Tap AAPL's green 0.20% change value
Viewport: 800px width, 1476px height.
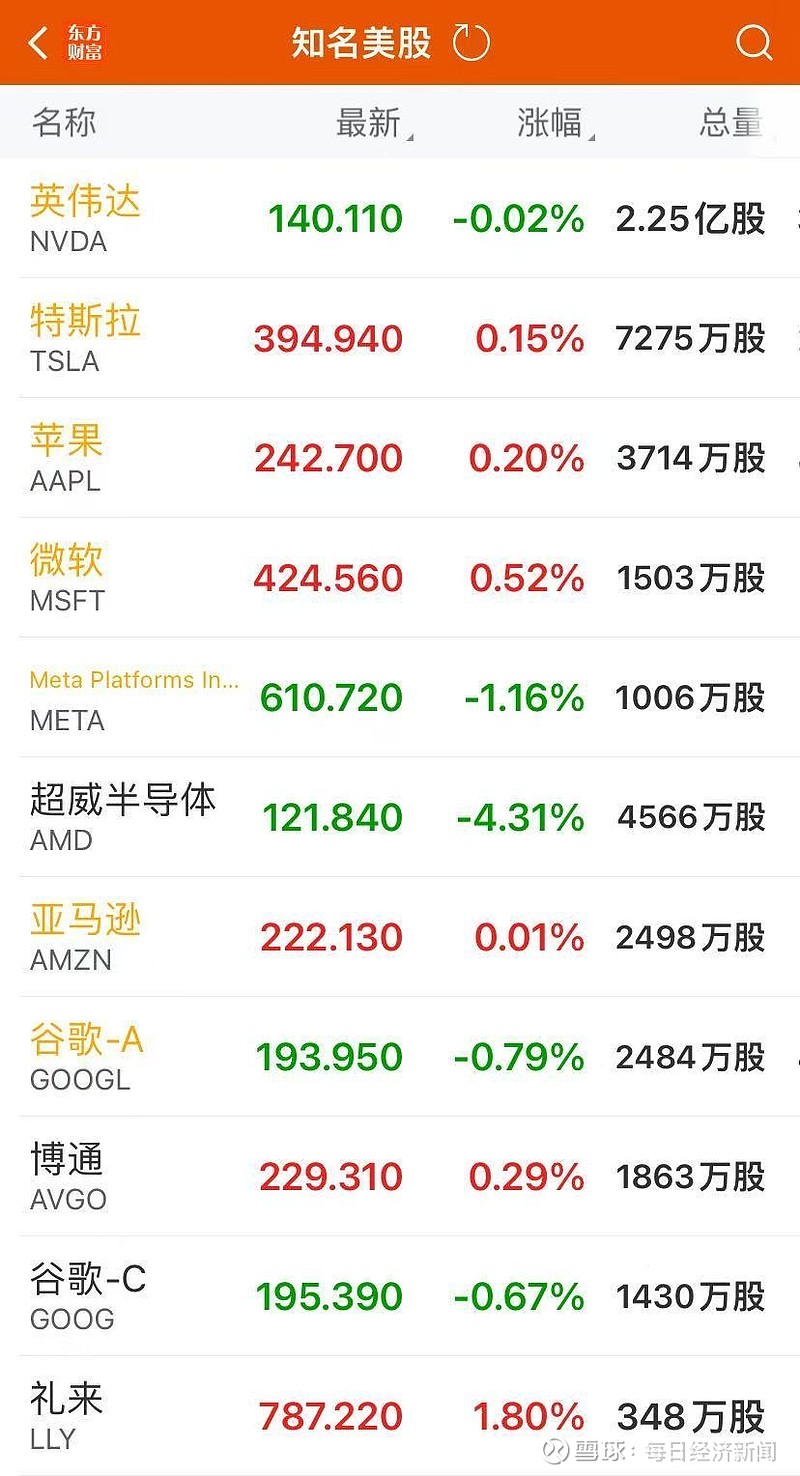tap(528, 457)
